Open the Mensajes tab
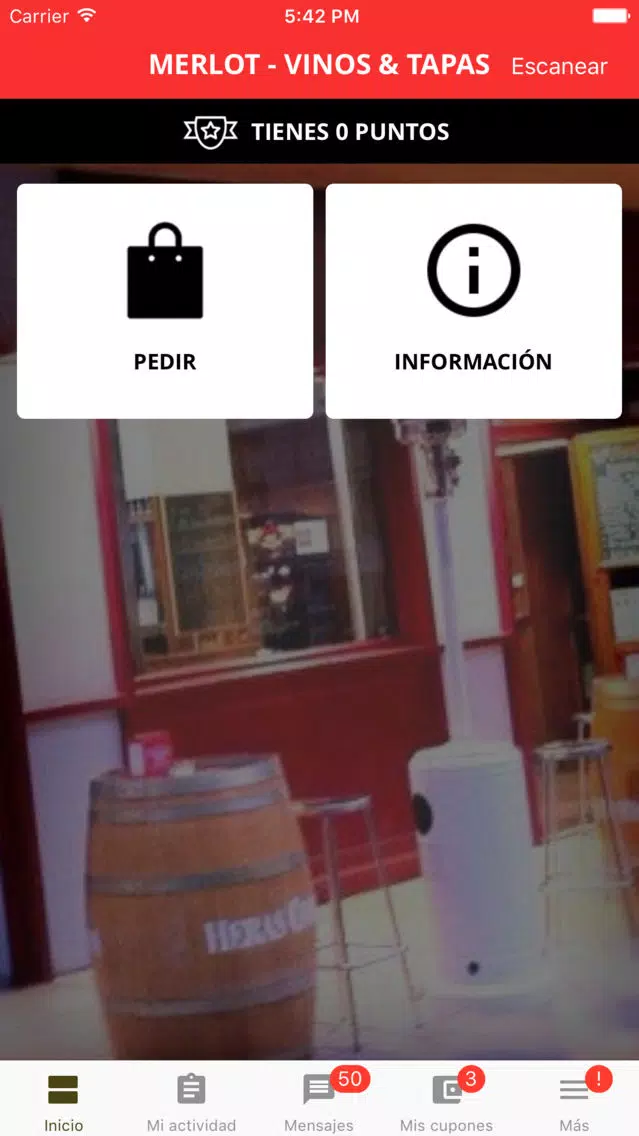Viewport: 639px width, 1136px height. [320, 1099]
